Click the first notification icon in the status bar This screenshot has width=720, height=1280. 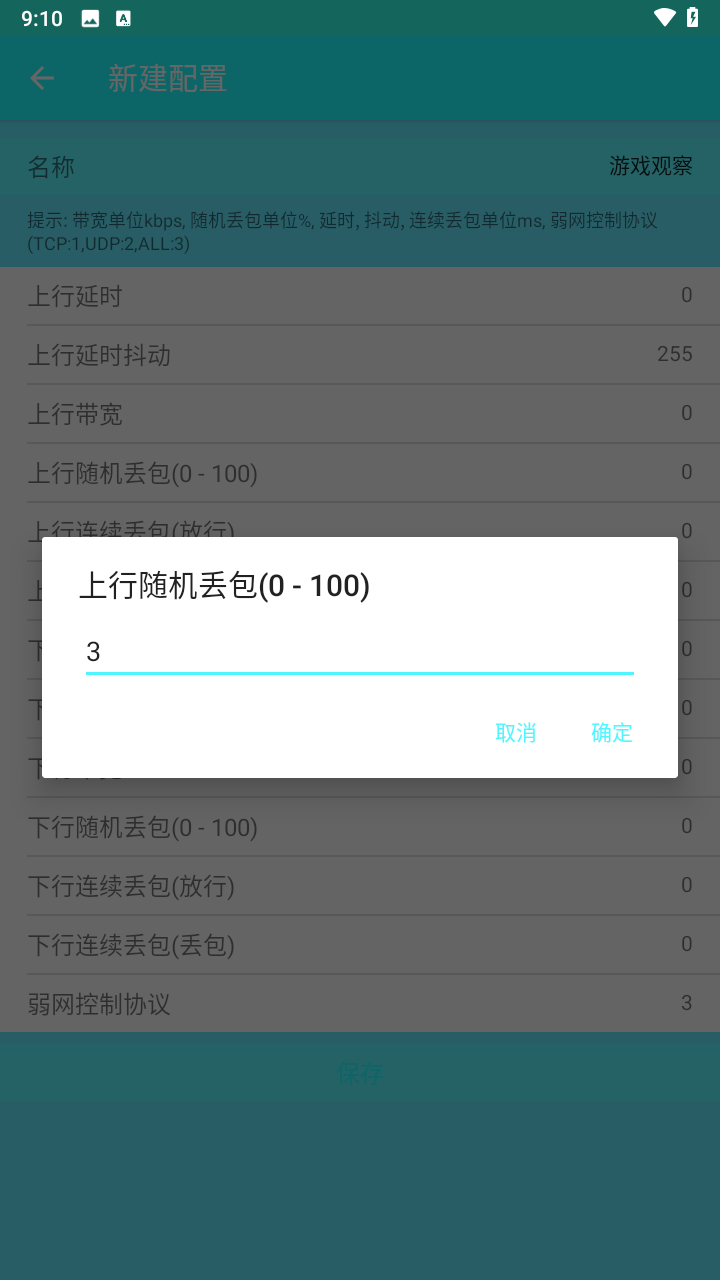88,17
